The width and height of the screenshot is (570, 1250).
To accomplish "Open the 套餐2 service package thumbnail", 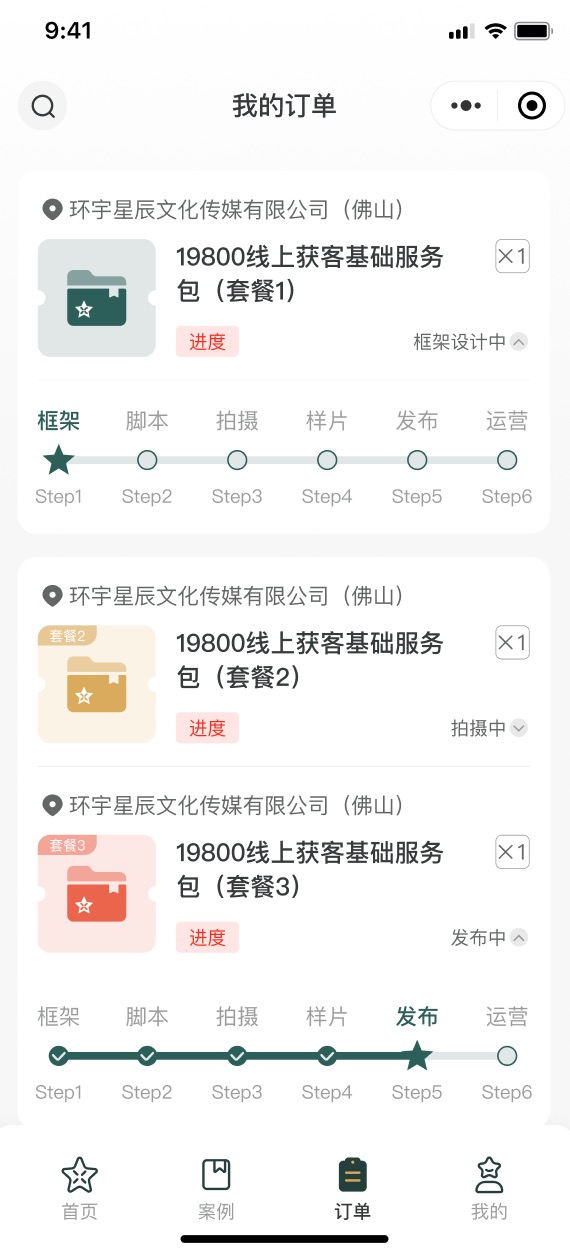I will coord(97,685).
